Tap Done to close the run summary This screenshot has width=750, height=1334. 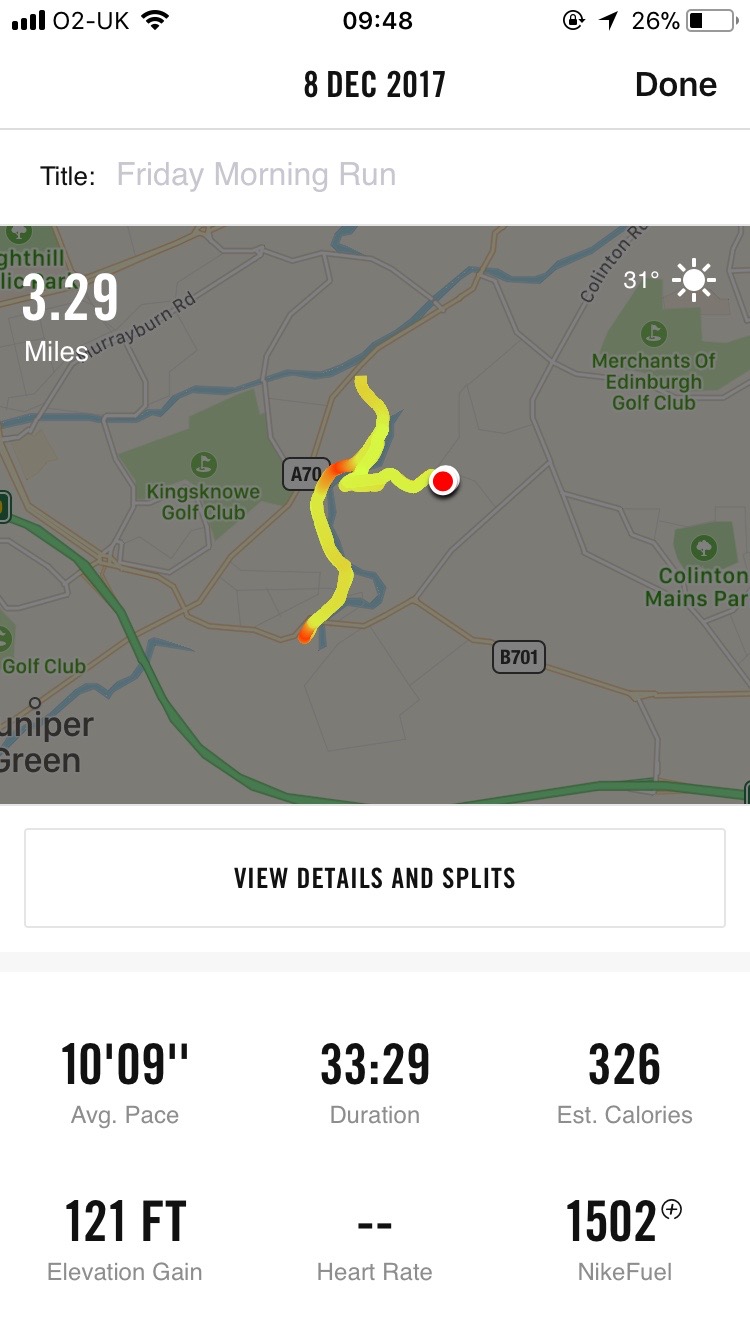(675, 85)
